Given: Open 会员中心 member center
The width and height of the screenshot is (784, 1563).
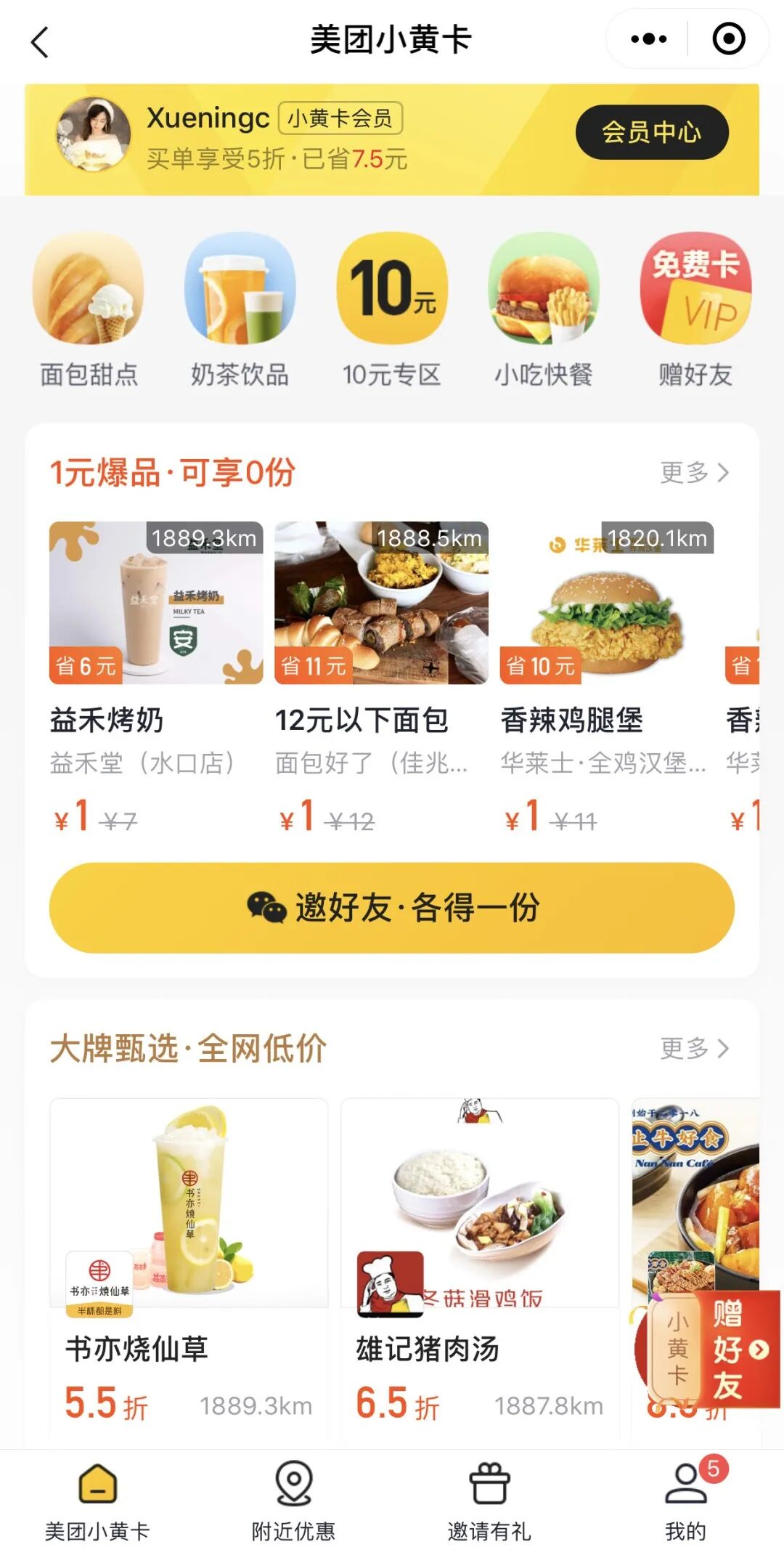Looking at the screenshot, I should click(651, 132).
